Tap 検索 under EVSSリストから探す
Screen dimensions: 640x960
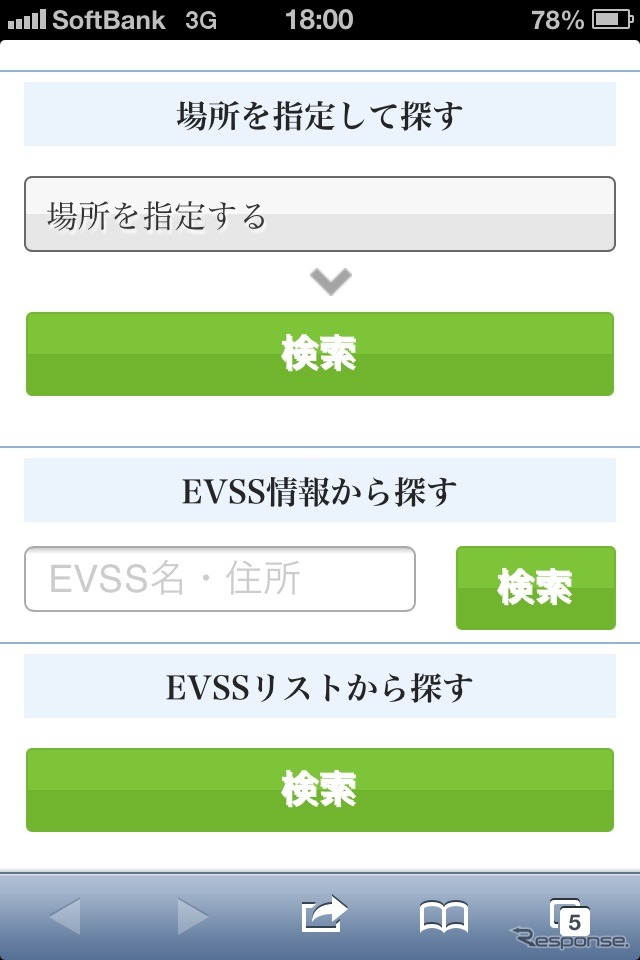pyautogui.click(x=320, y=790)
